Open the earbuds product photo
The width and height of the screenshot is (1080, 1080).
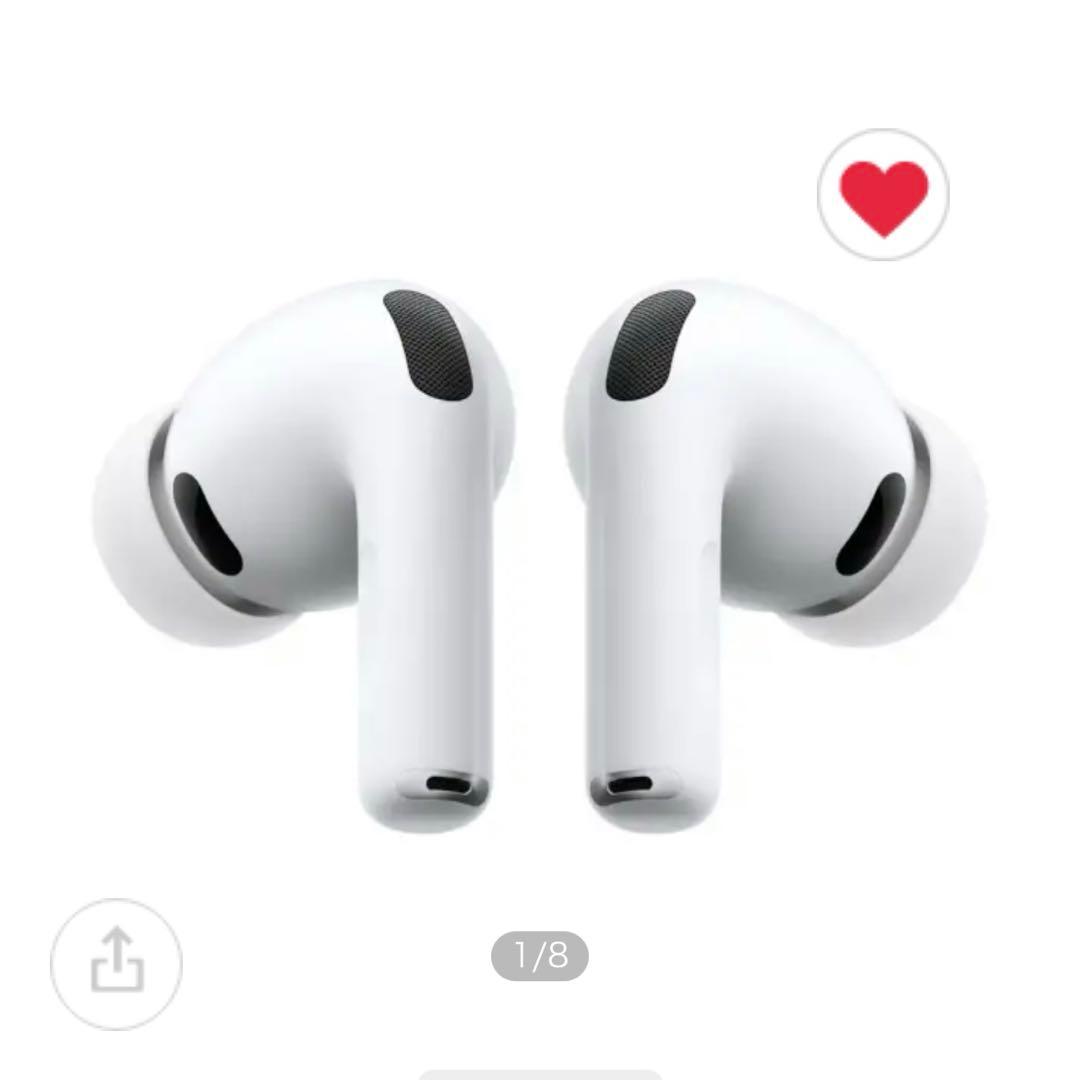pos(540,560)
